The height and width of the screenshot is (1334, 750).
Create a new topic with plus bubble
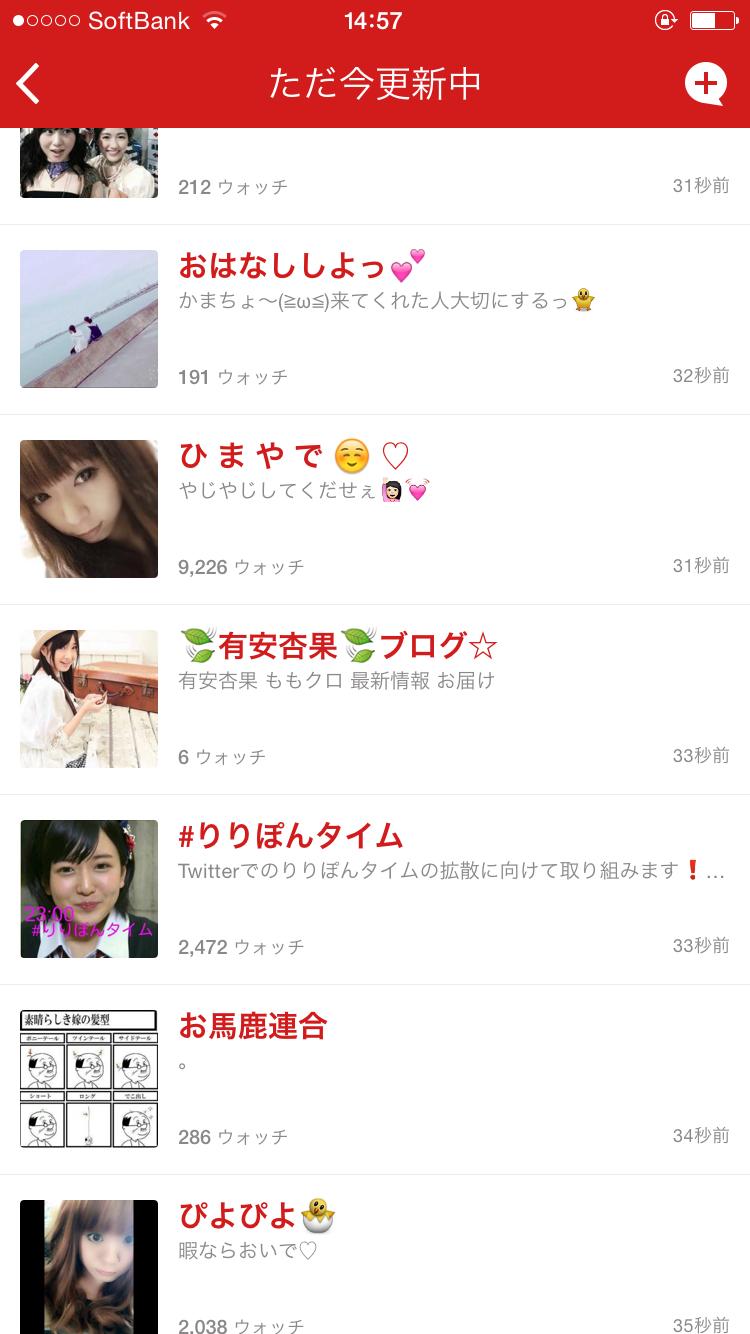pos(705,84)
